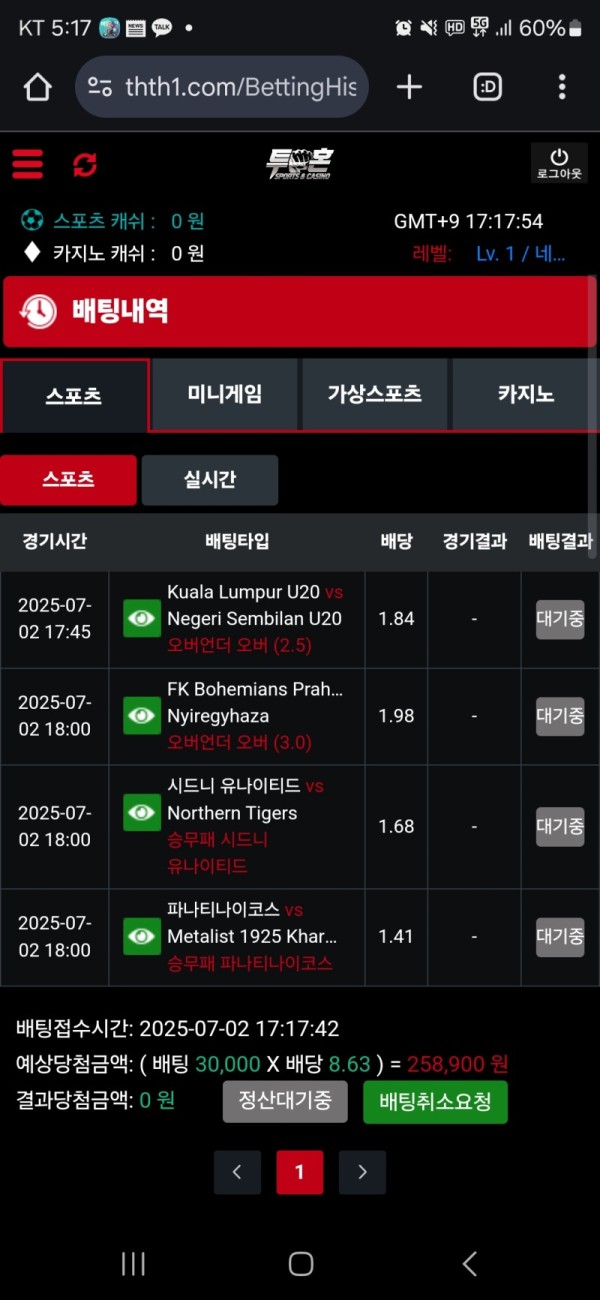600x1300 pixels.
Task: View the FK Bohemians match eye icon
Action: (x=142, y=715)
